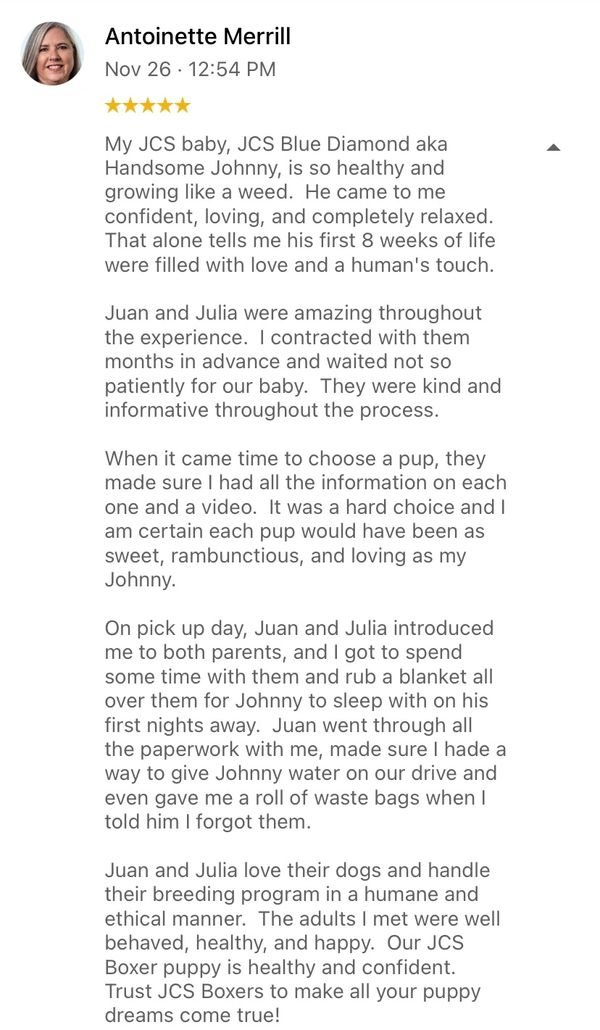Image resolution: width=600 pixels, height=1030 pixels.
Task: Open Antoinette Merrill's profile picture
Action: [x=53, y=53]
